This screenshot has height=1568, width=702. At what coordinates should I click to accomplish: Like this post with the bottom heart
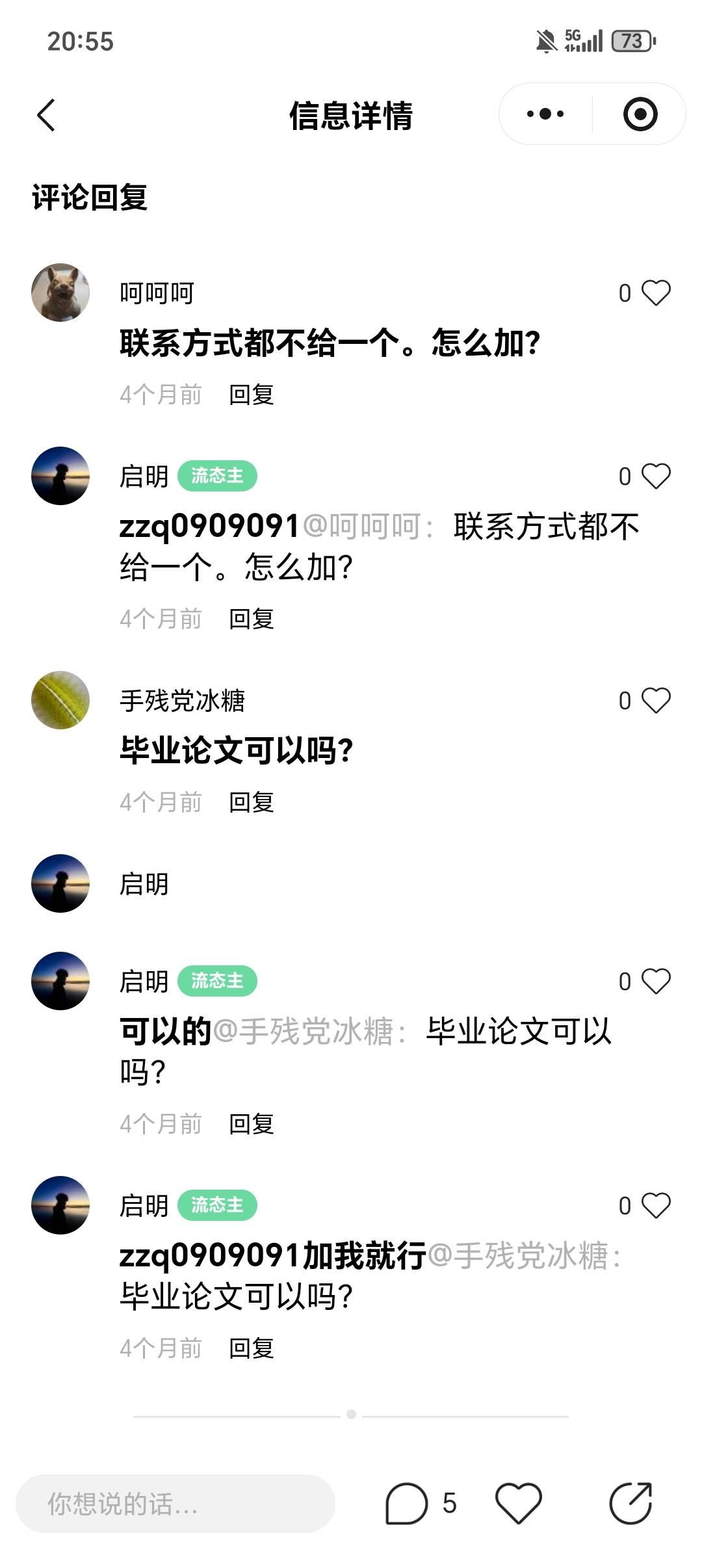[518, 1504]
